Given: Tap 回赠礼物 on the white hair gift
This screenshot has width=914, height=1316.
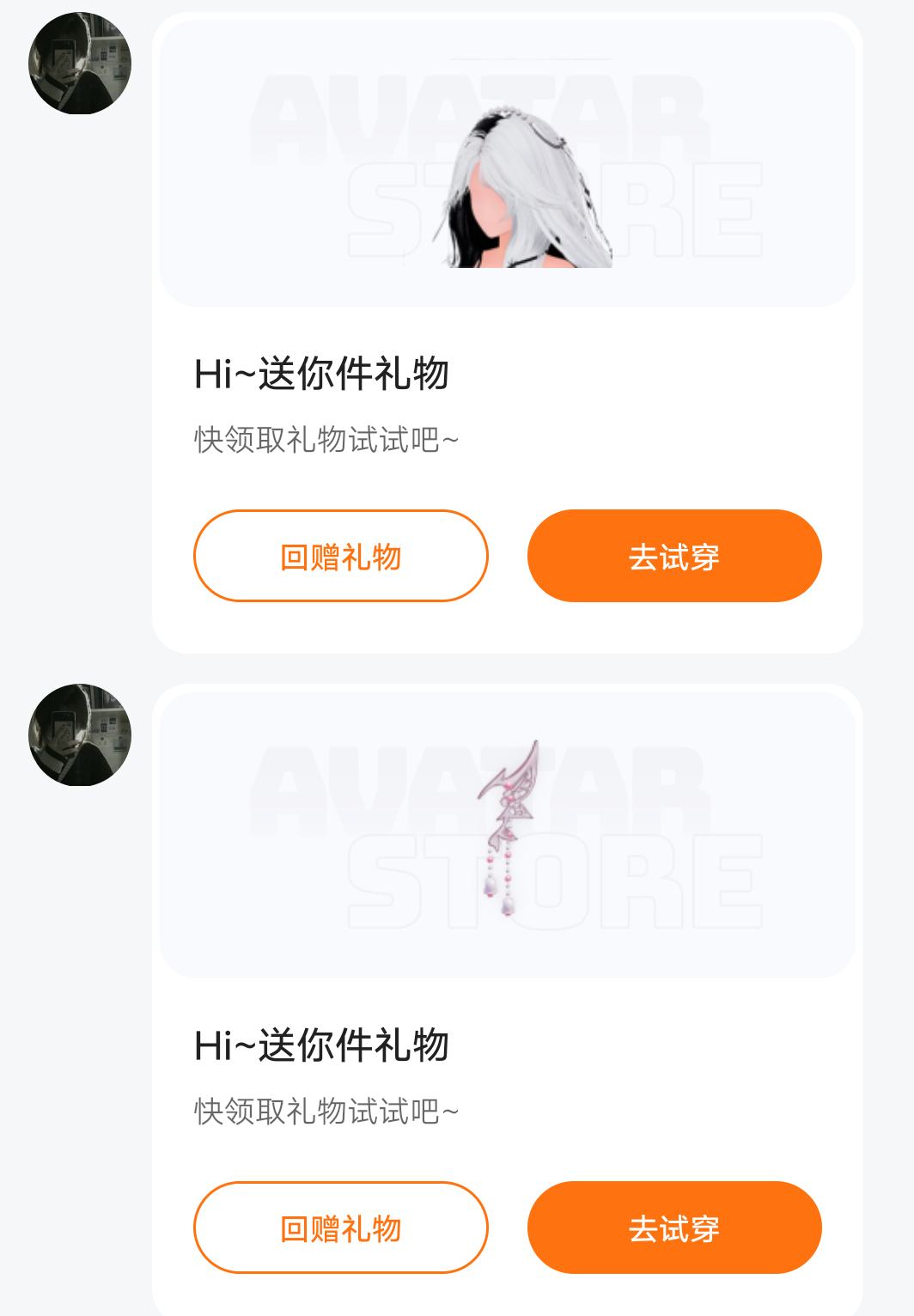Looking at the screenshot, I should coord(341,557).
